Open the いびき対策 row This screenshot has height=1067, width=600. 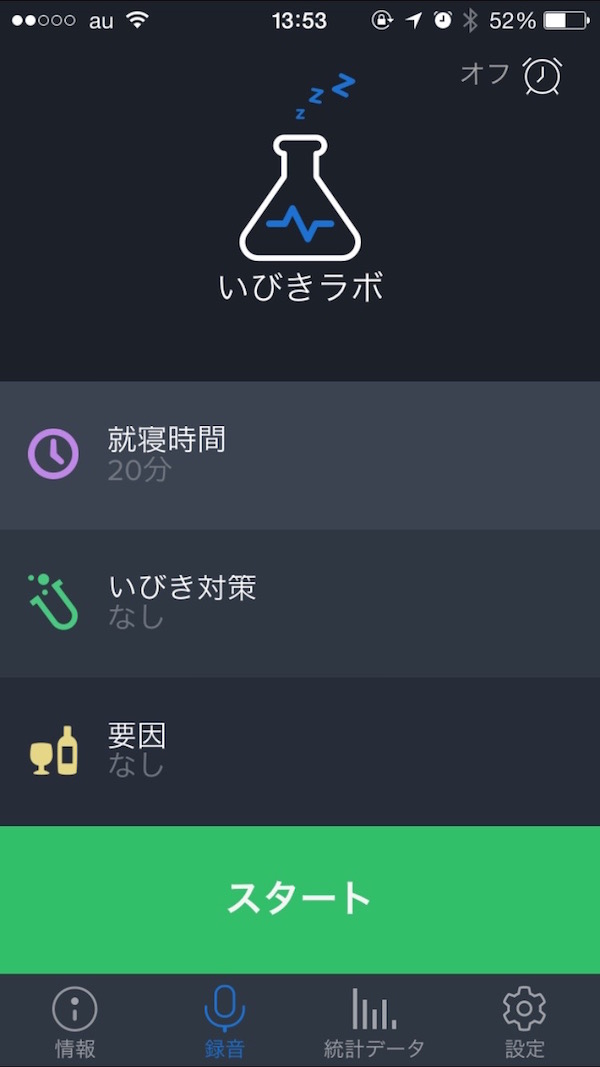pyautogui.click(x=300, y=602)
